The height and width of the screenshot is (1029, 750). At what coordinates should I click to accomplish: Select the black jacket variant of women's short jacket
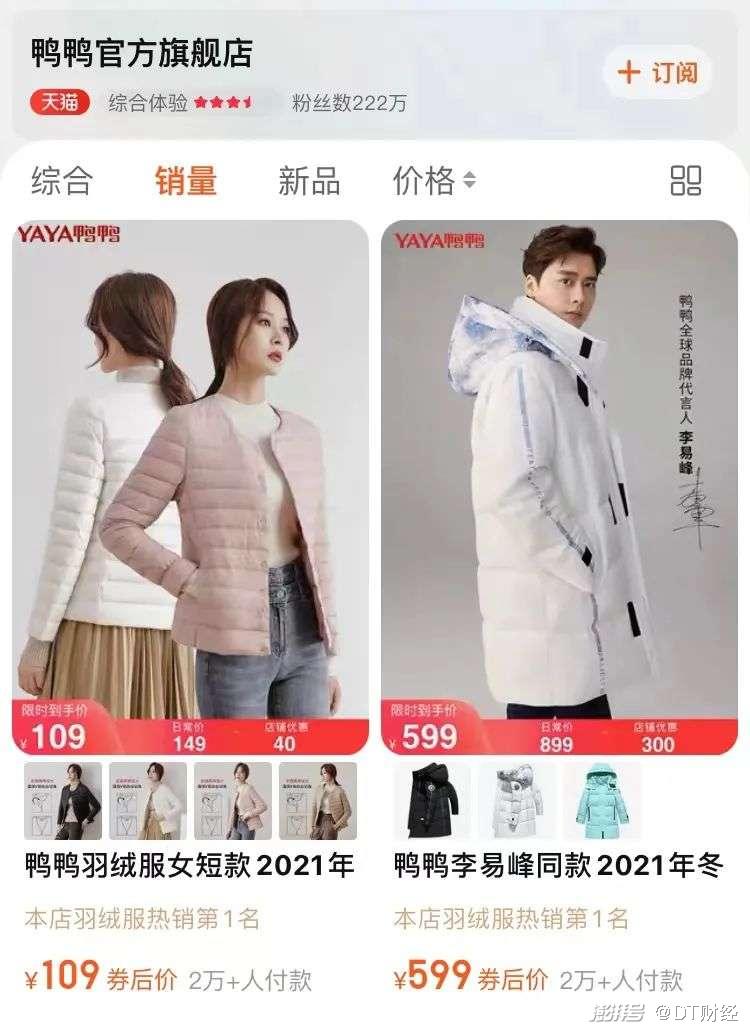[63, 801]
